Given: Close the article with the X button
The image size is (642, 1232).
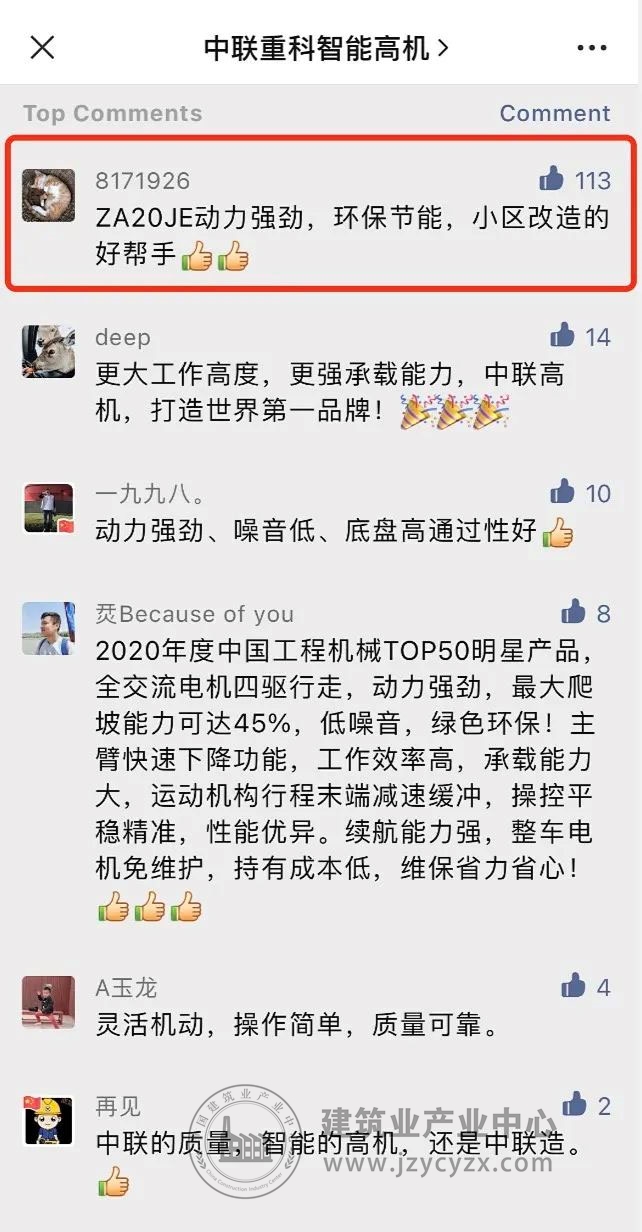Looking at the screenshot, I should pyautogui.click(x=42, y=47).
